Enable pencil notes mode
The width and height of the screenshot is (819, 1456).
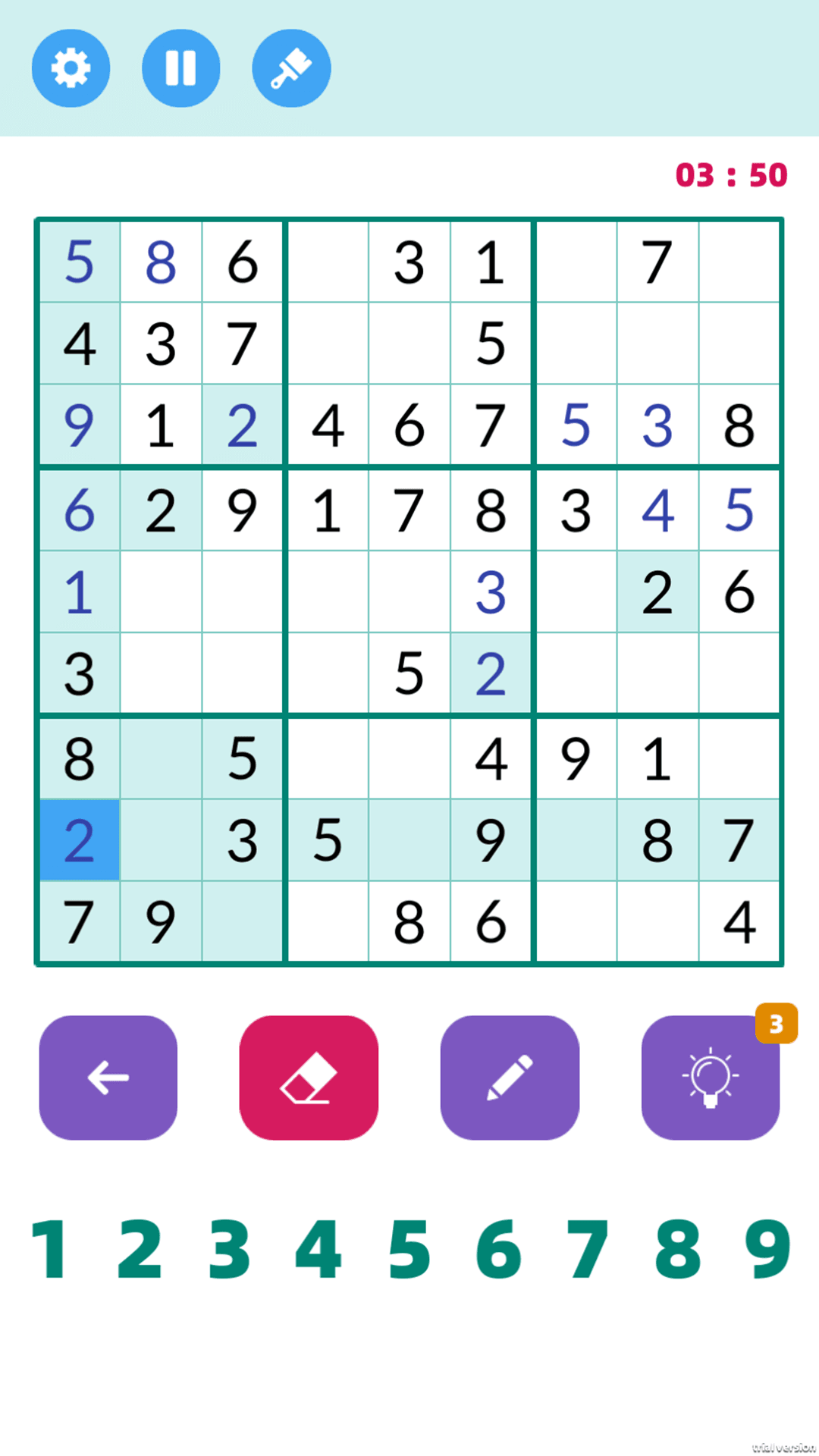coord(510,1078)
